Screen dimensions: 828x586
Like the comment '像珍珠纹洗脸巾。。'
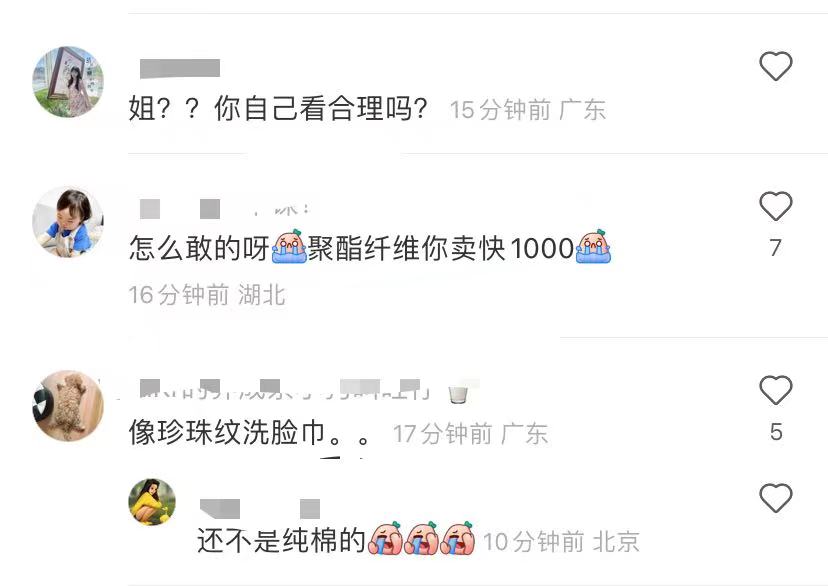775,391
